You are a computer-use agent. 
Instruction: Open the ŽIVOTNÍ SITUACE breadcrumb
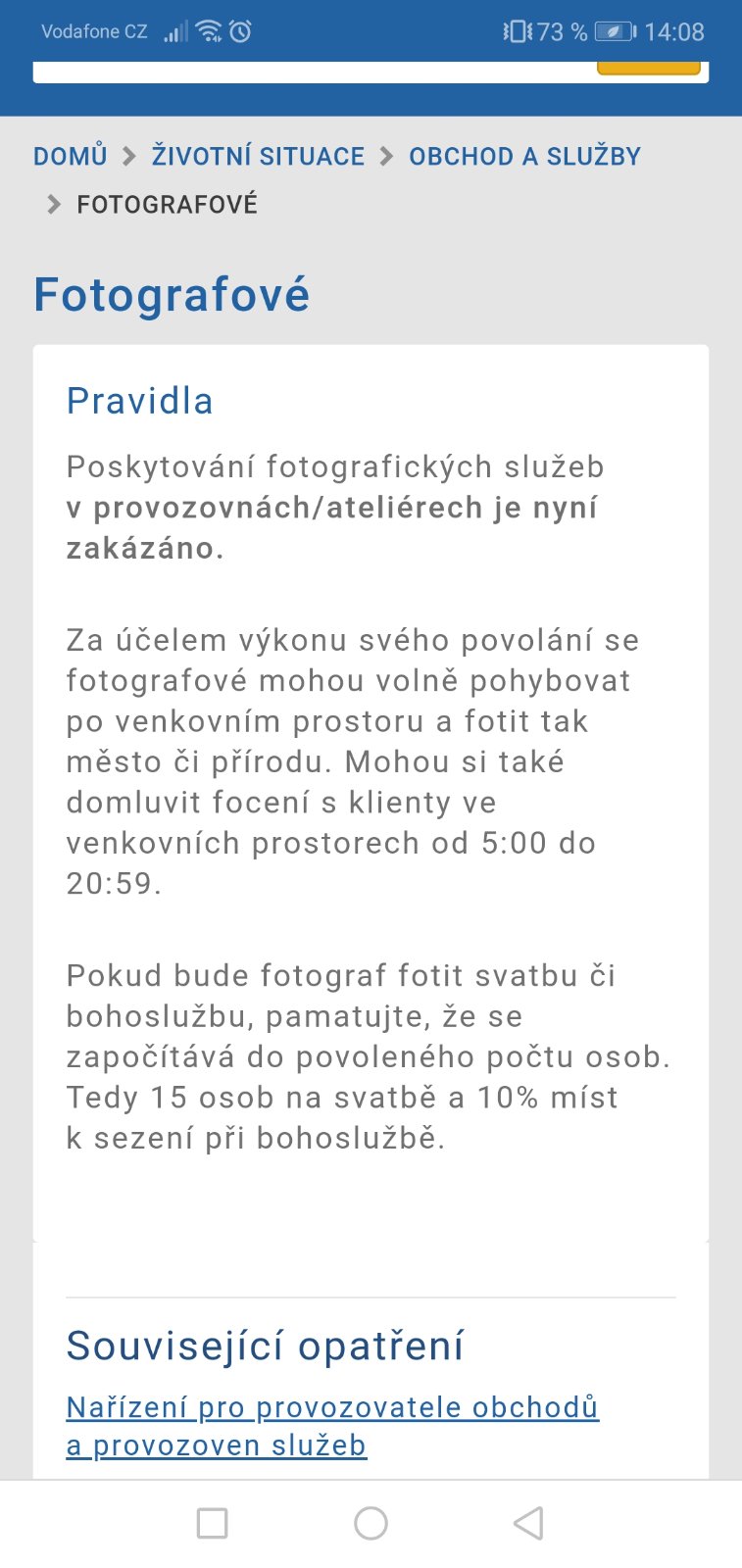(x=258, y=156)
